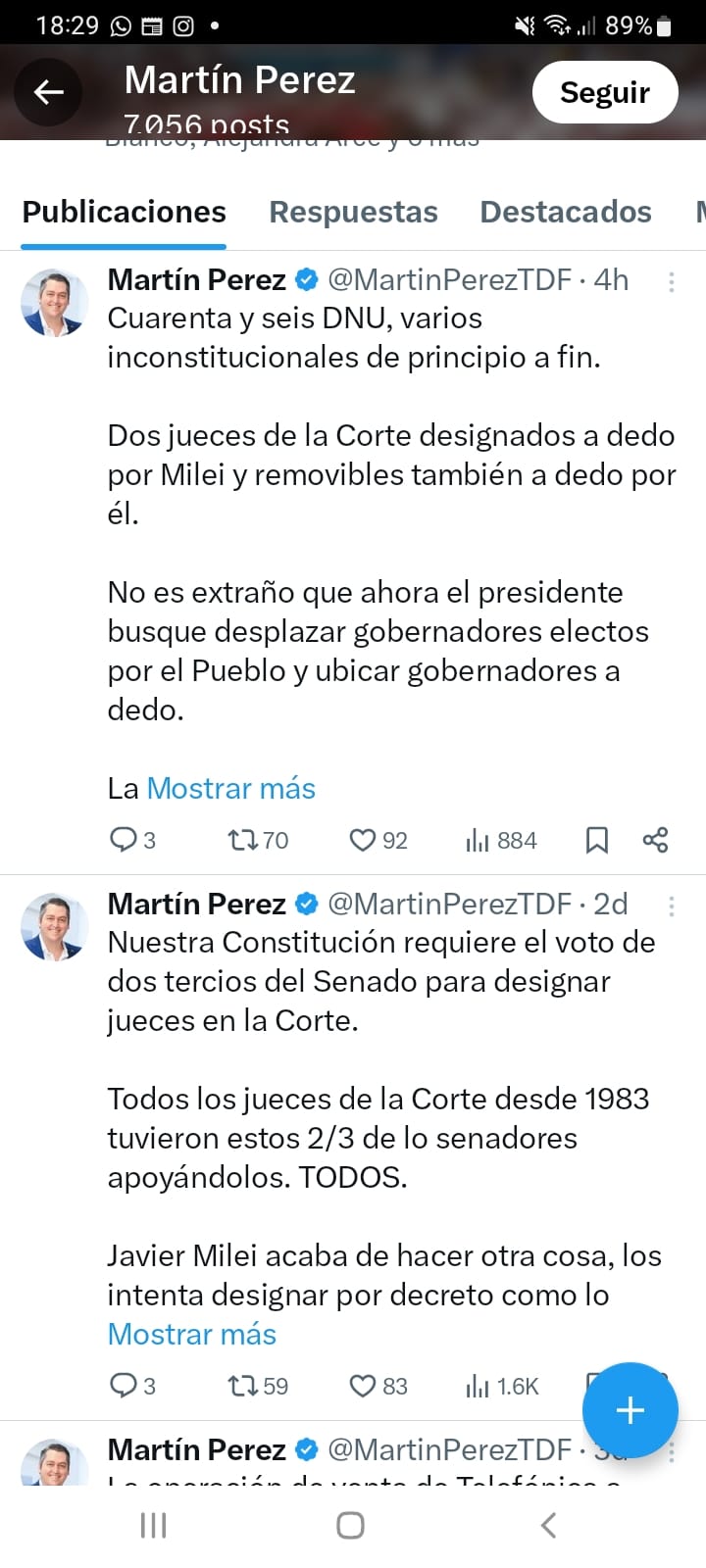The width and height of the screenshot is (706, 1568).
Task: Follow Martín Perez with the Seguir button
Action: [x=605, y=92]
